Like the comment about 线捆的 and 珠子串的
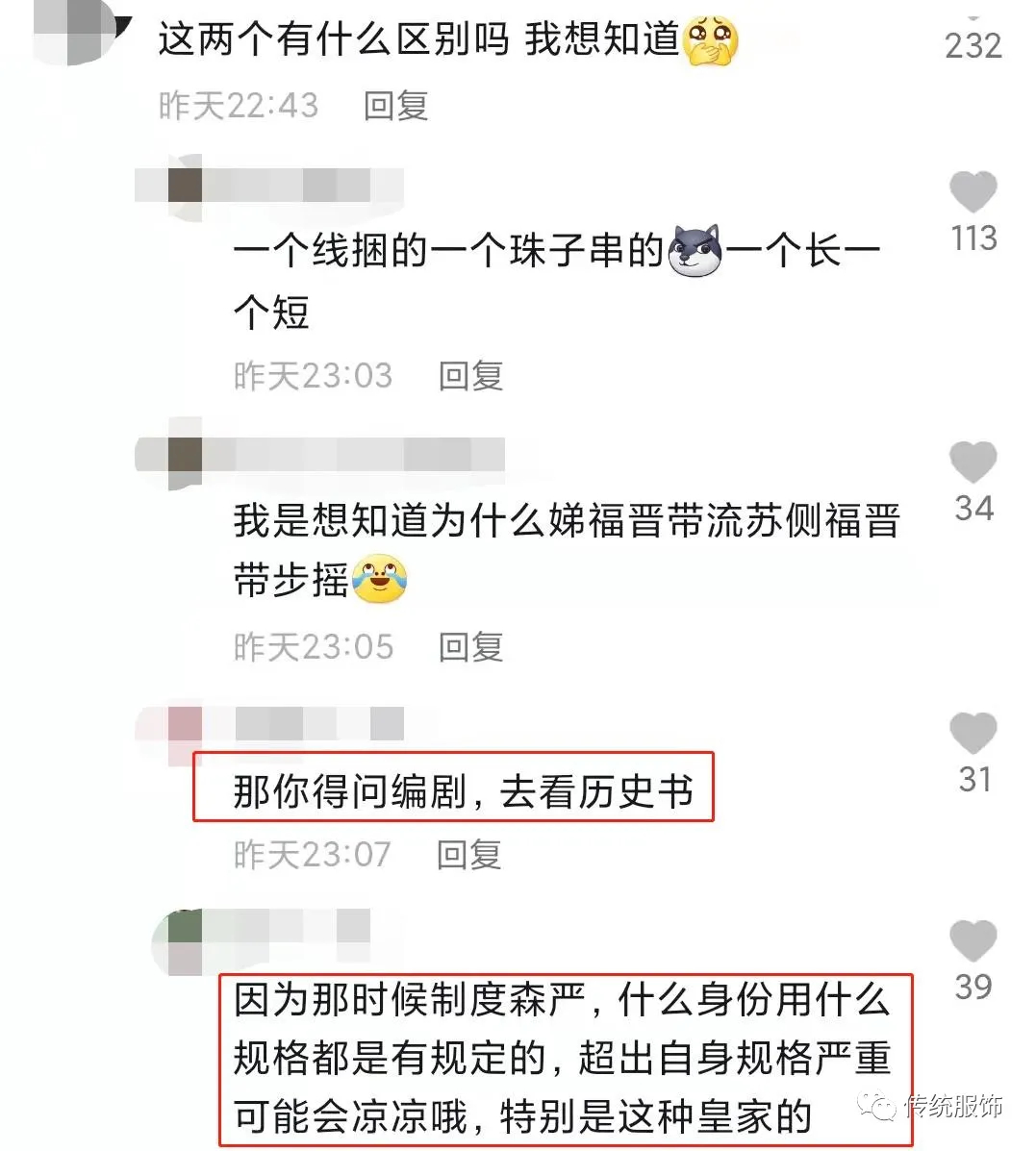The width and height of the screenshot is (1036, 1151). pos(973,192)
